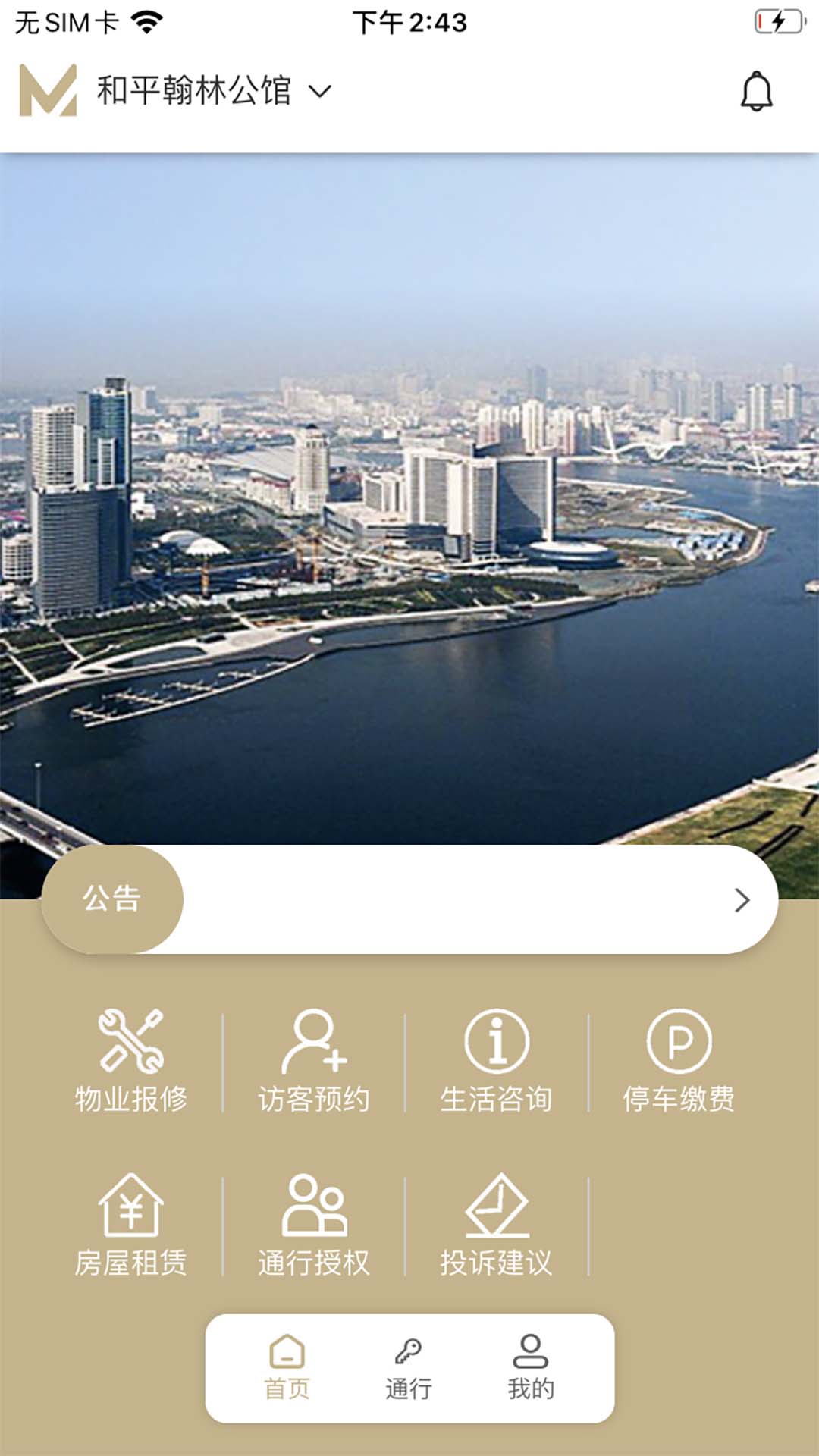Viewport: 819px width, 1456px height.
Task: Select 访客预约 visitor appointment
Action: 314,1061
